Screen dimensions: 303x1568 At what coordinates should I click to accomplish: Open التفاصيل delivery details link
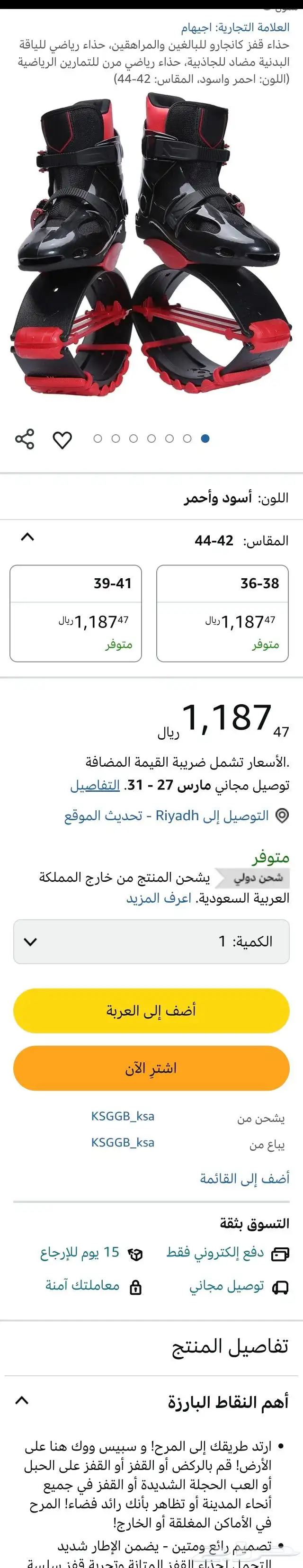coord(95,785)
